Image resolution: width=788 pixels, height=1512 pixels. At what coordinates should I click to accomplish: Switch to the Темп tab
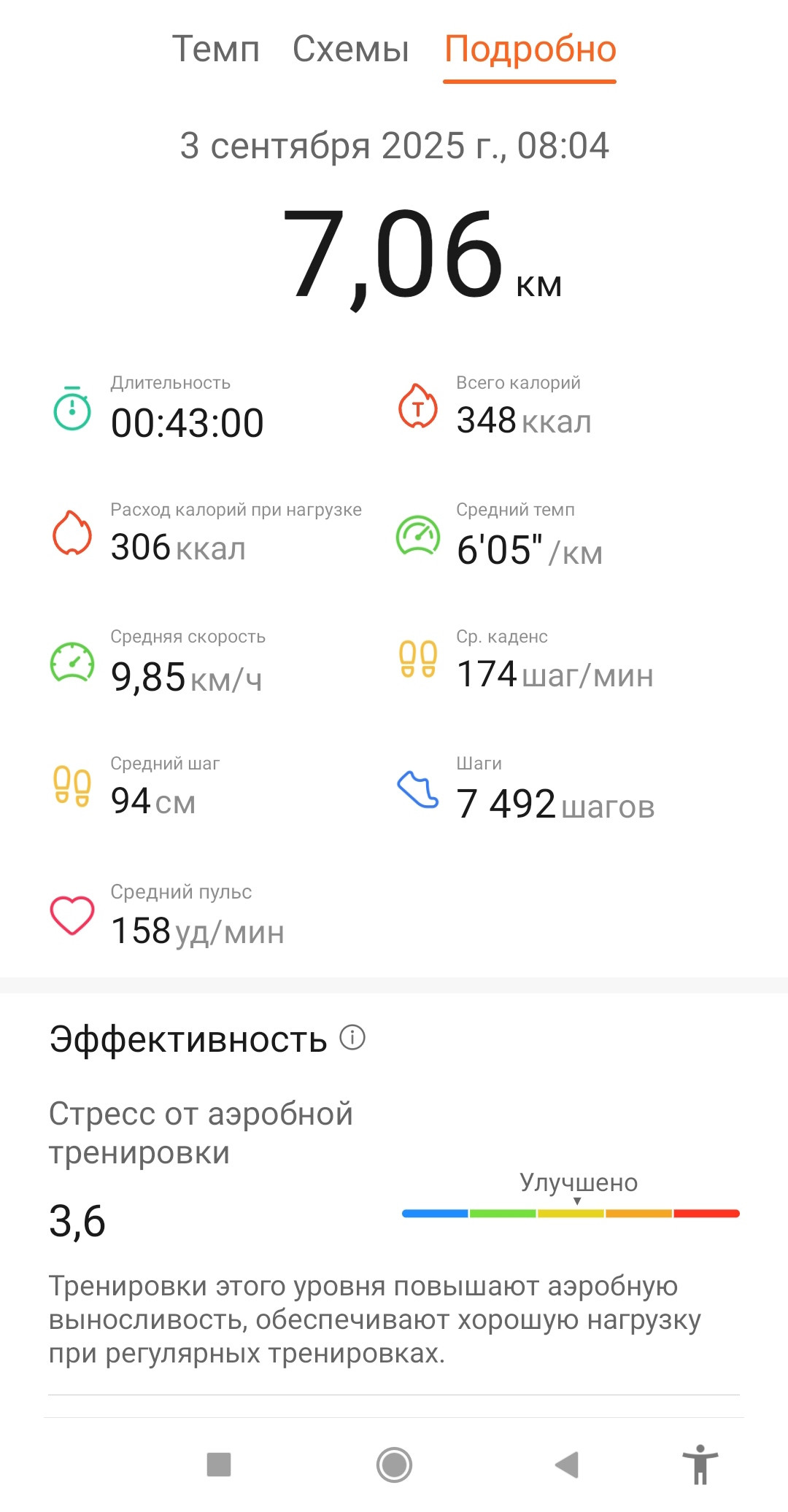click(x=216, y=50)
